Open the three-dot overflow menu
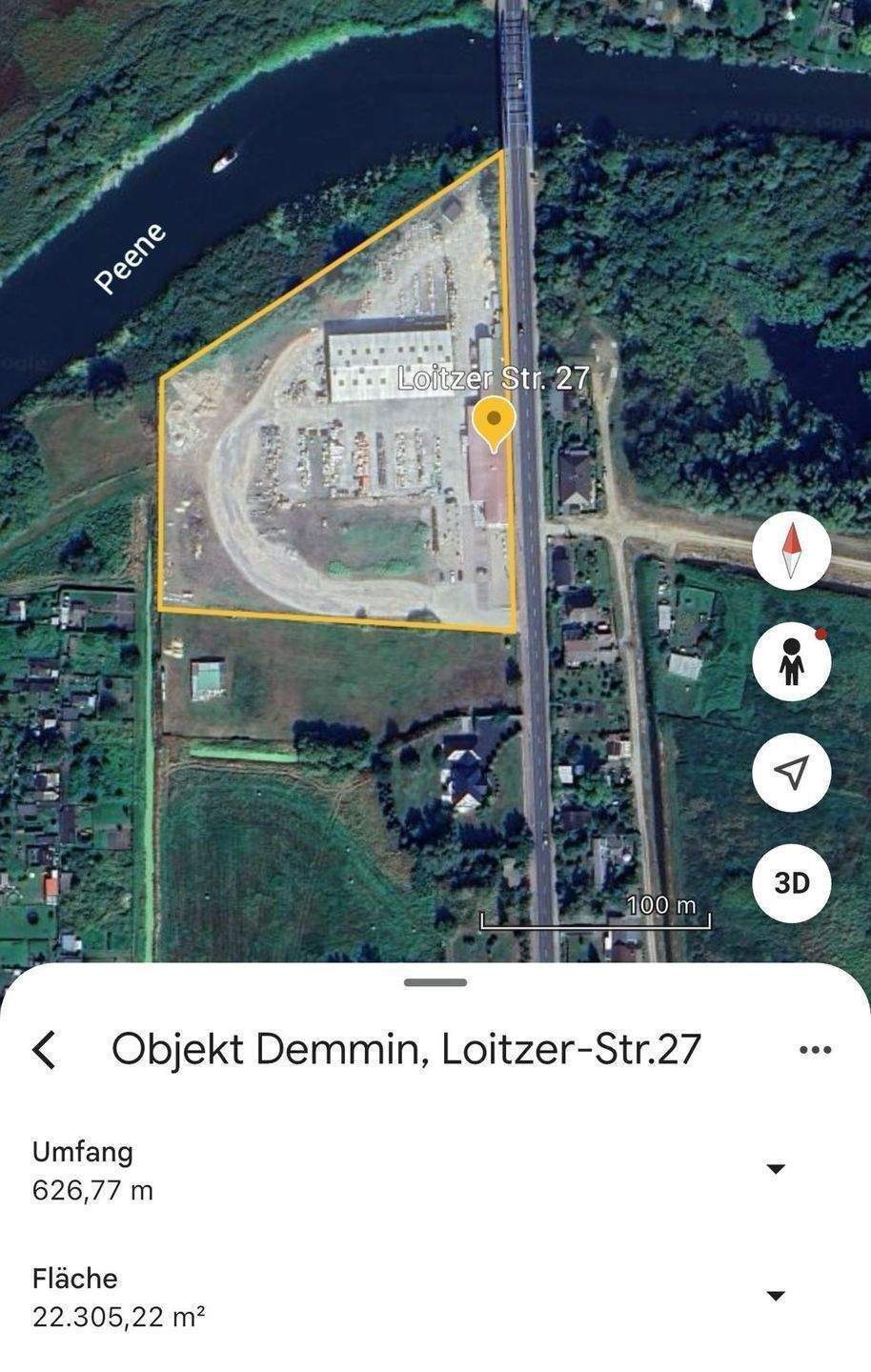The width and height of the screenshot is (871, 1372). [815, 1050]
